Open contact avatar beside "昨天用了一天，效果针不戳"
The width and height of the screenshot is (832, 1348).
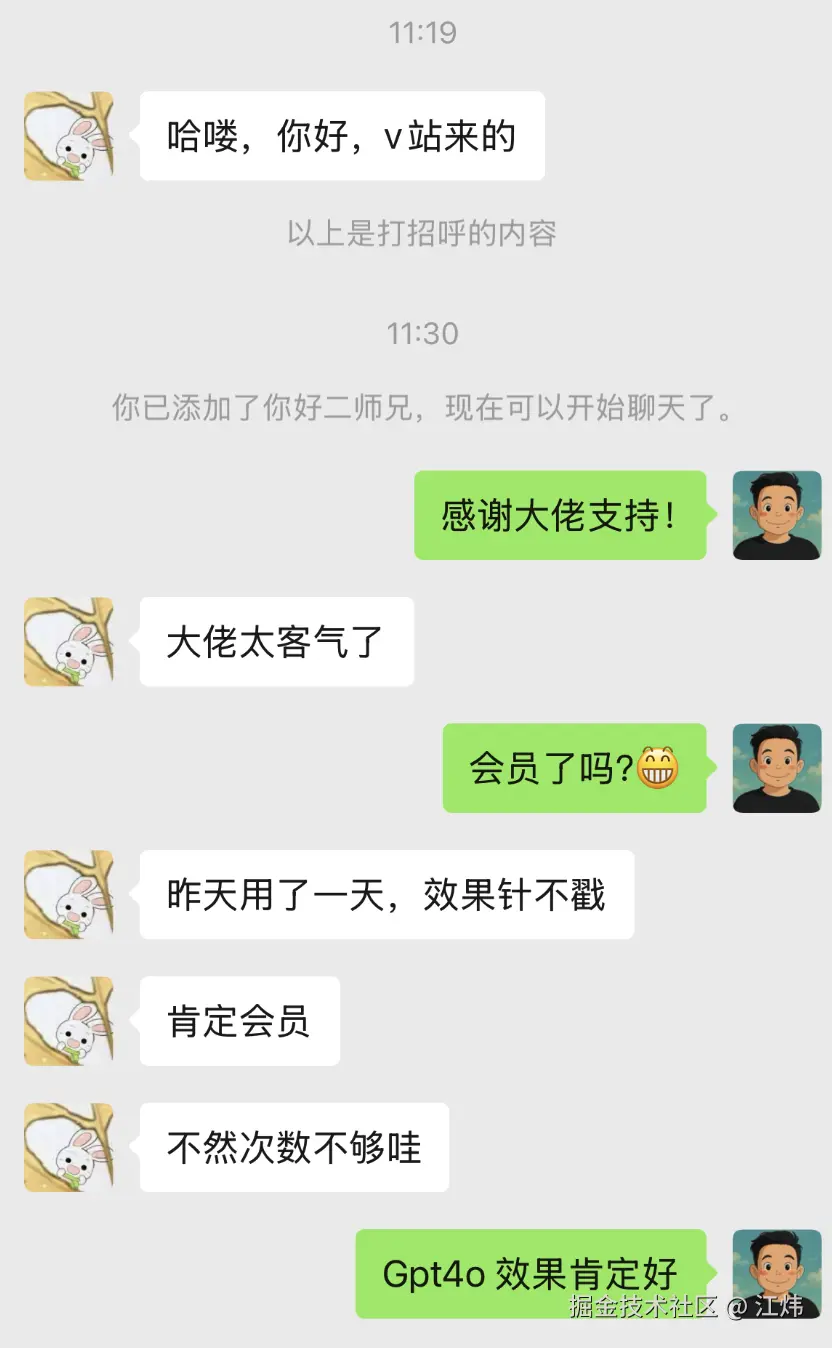(x=68, y=895)
